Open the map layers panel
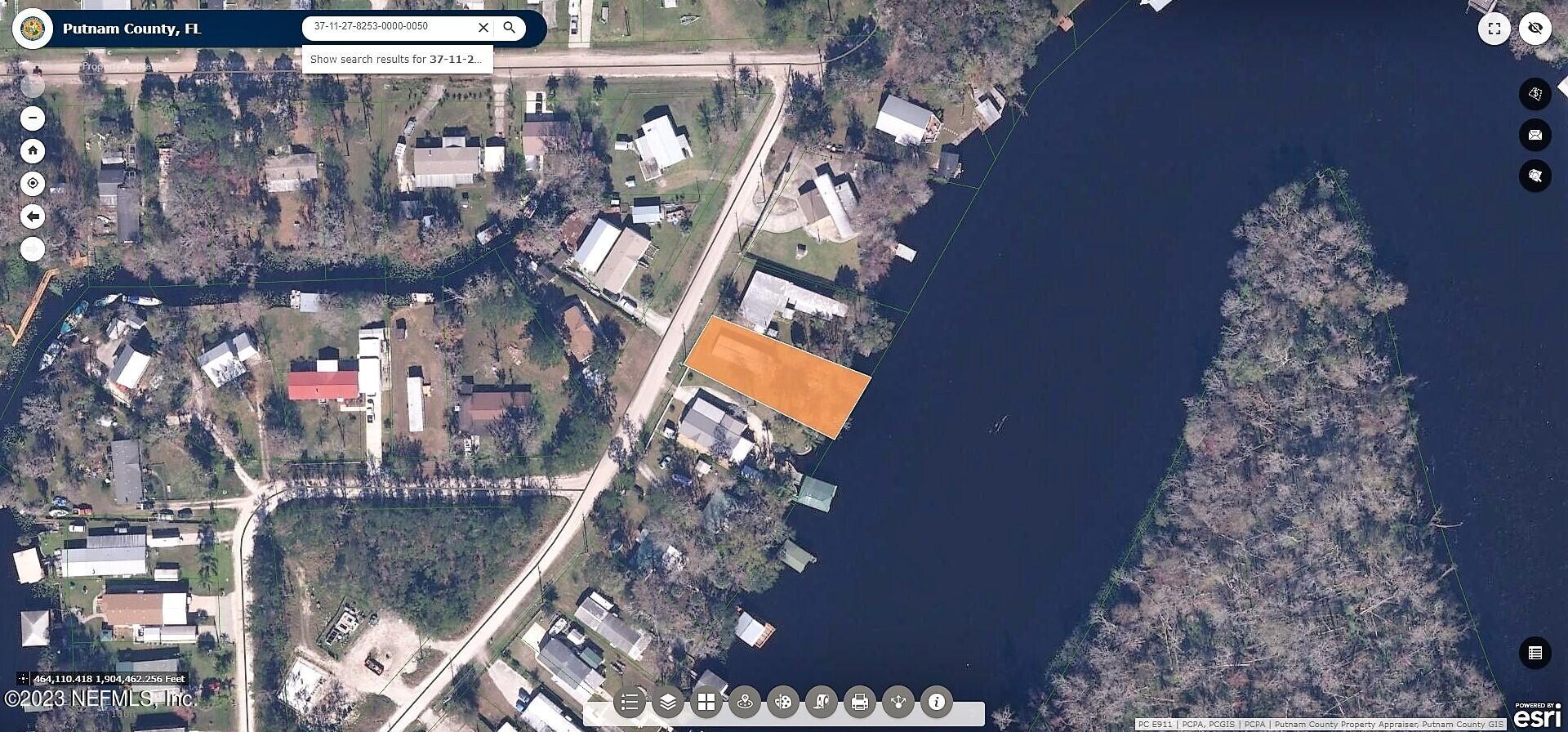This screenshot has height=732, width=1568. [x=668, y=702]
